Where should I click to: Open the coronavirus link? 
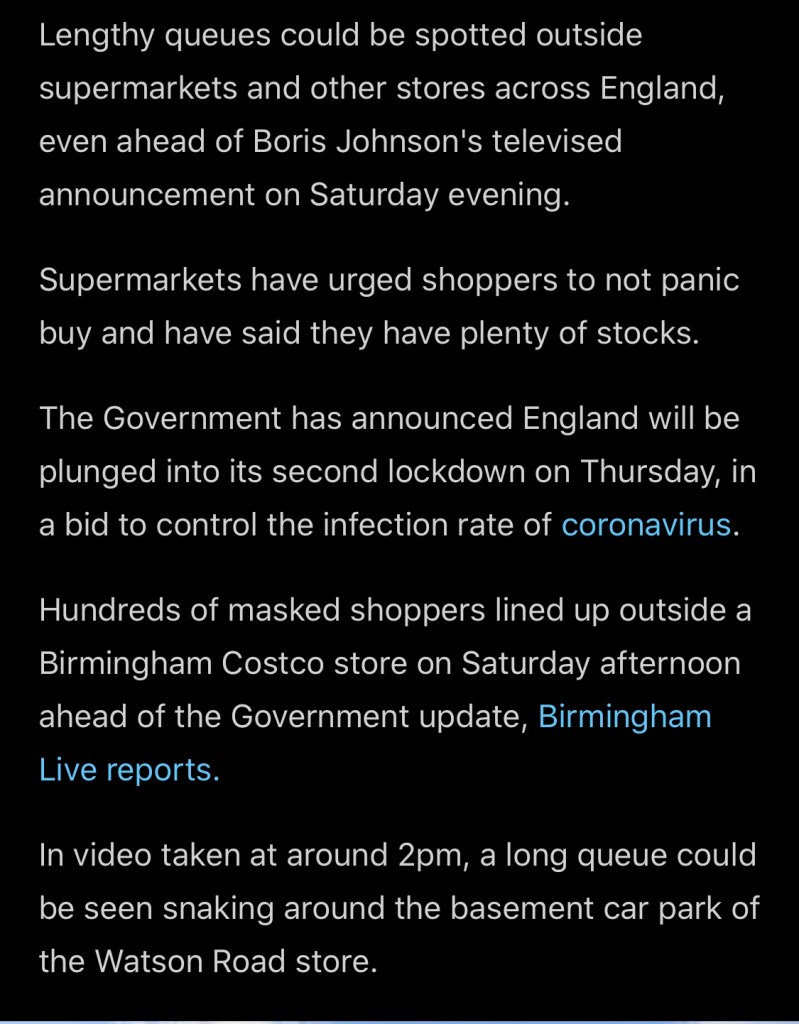(x=646, y=525)
